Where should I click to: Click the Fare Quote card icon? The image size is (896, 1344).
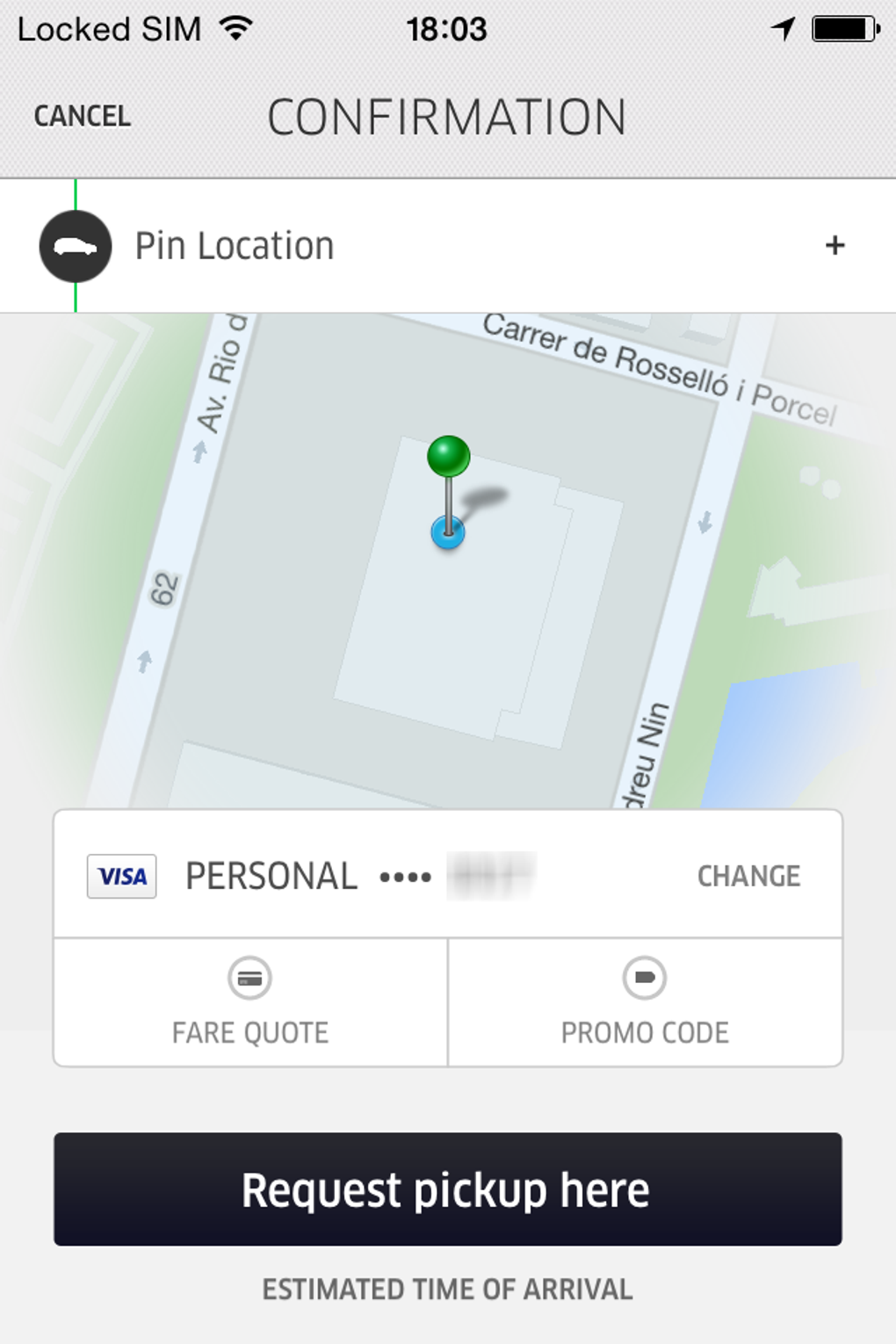point(250,975)
